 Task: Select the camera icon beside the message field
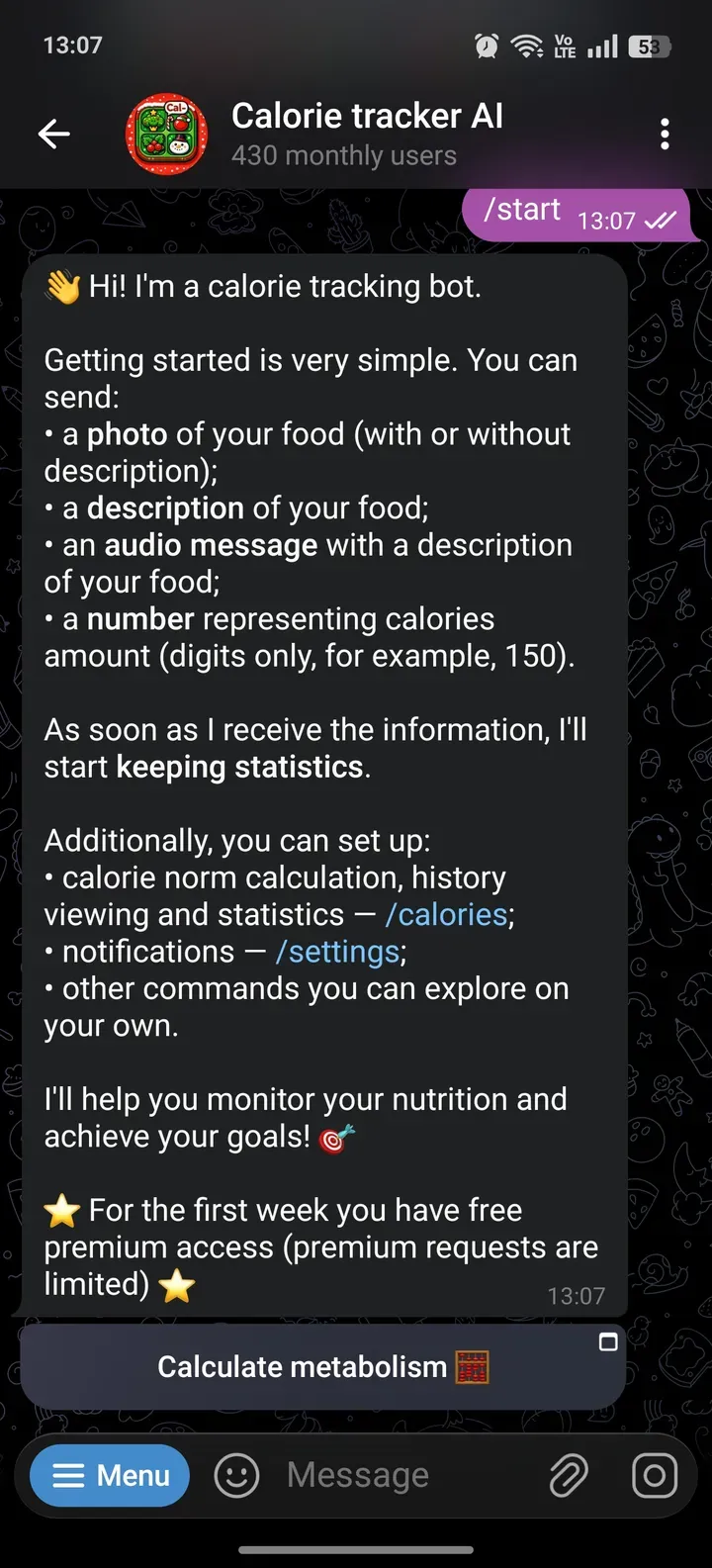655,1475
